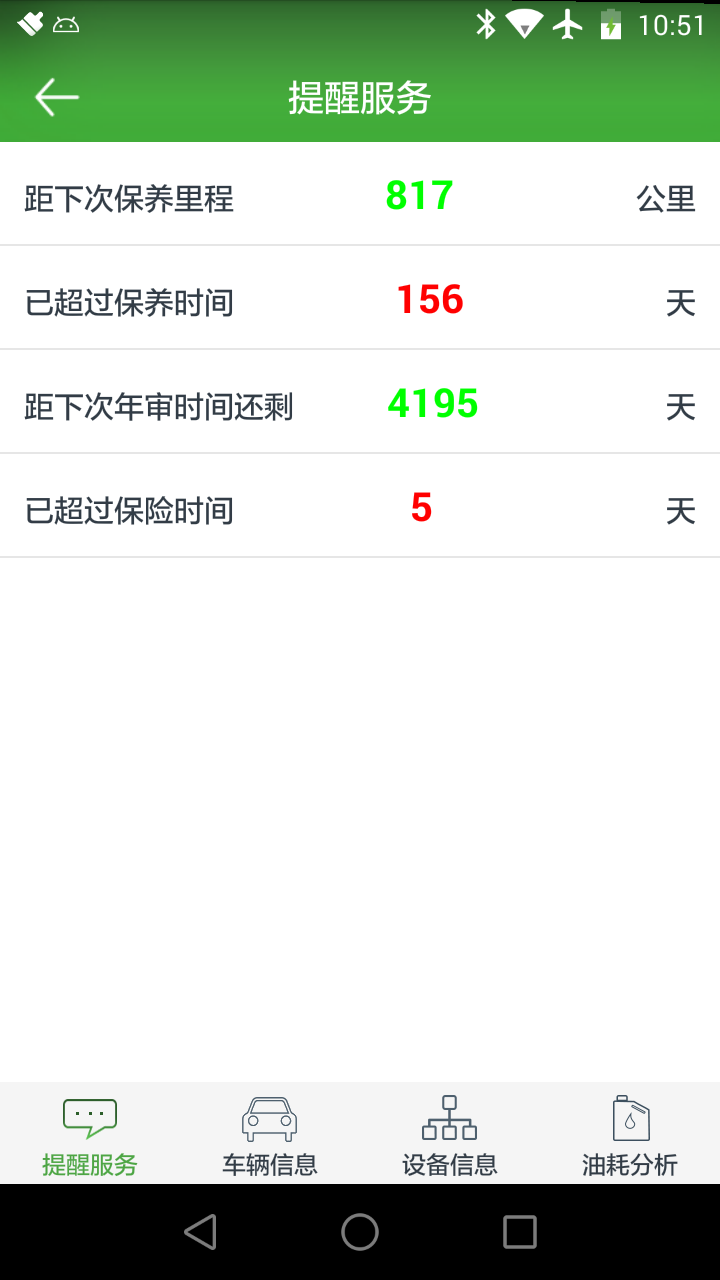This screenshot has width=720, height=1280.
Task: Tap the system home button
Action: click(x=360, y=1232)
